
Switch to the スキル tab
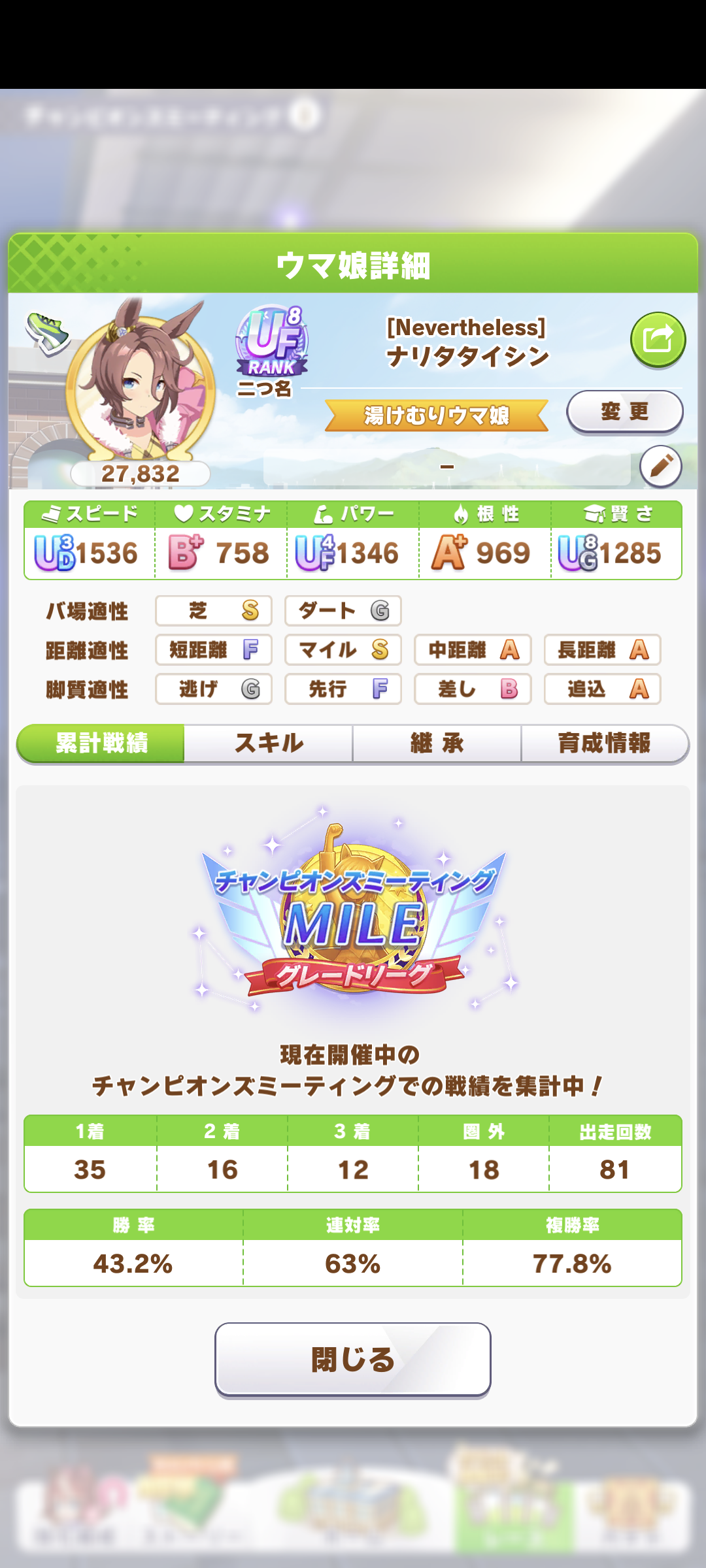[269, 743]
